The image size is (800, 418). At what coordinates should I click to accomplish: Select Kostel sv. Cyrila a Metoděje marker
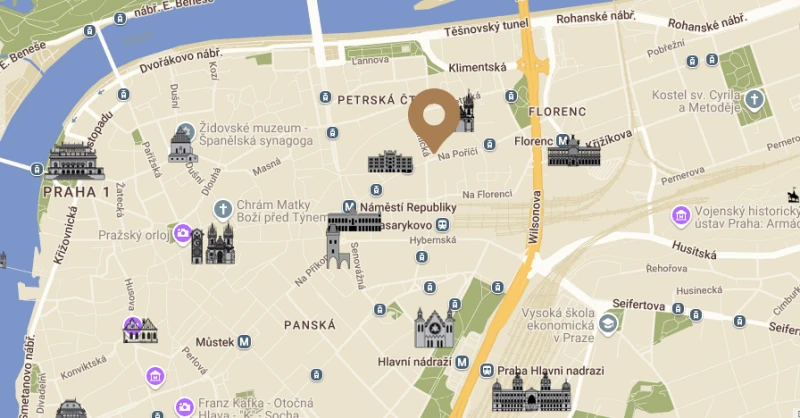[x=754, y=99]
